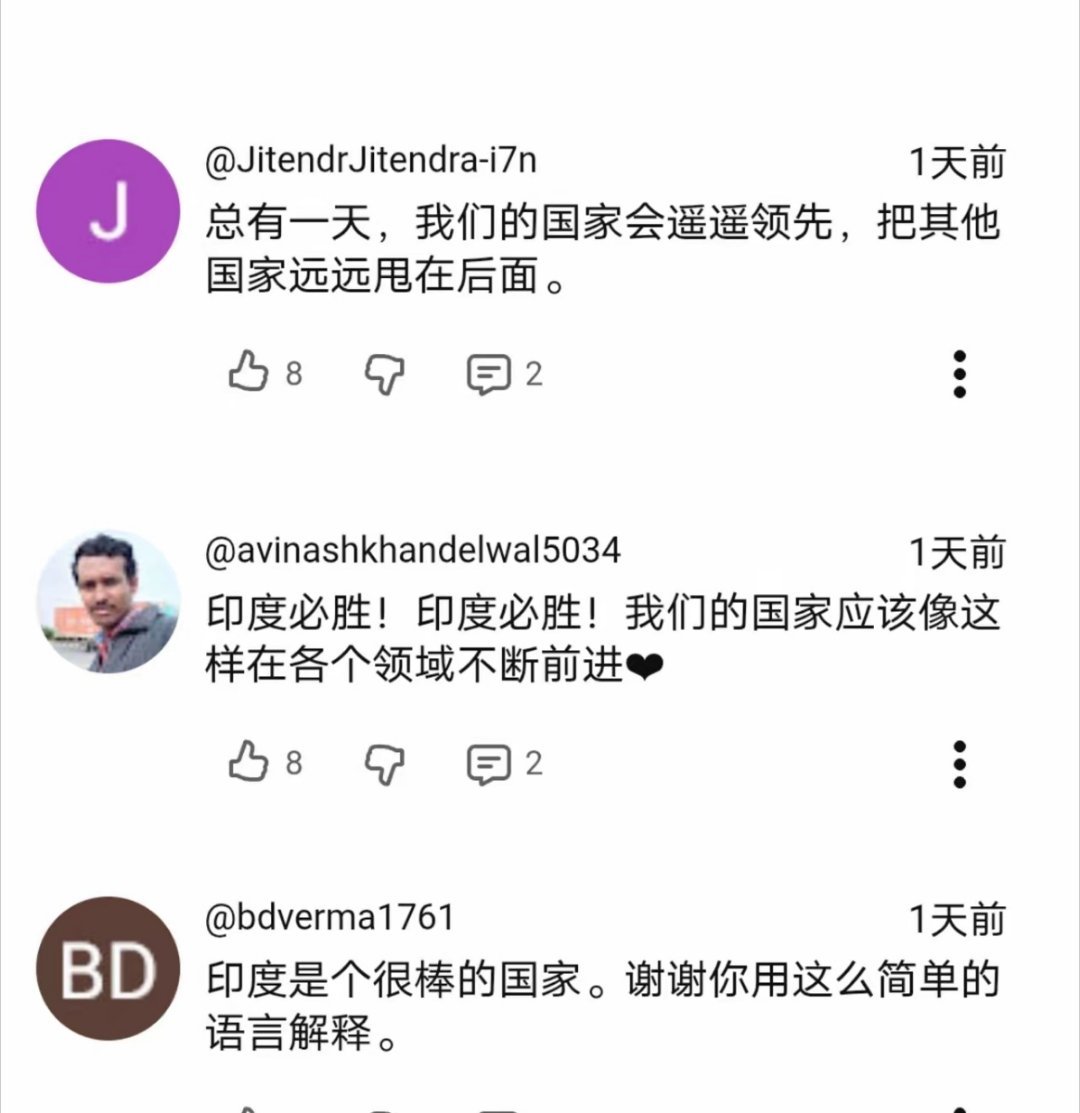Open the options menu on JitendrJitendra's comment
The image size is (1080, 1113).
tap(960, 372)
